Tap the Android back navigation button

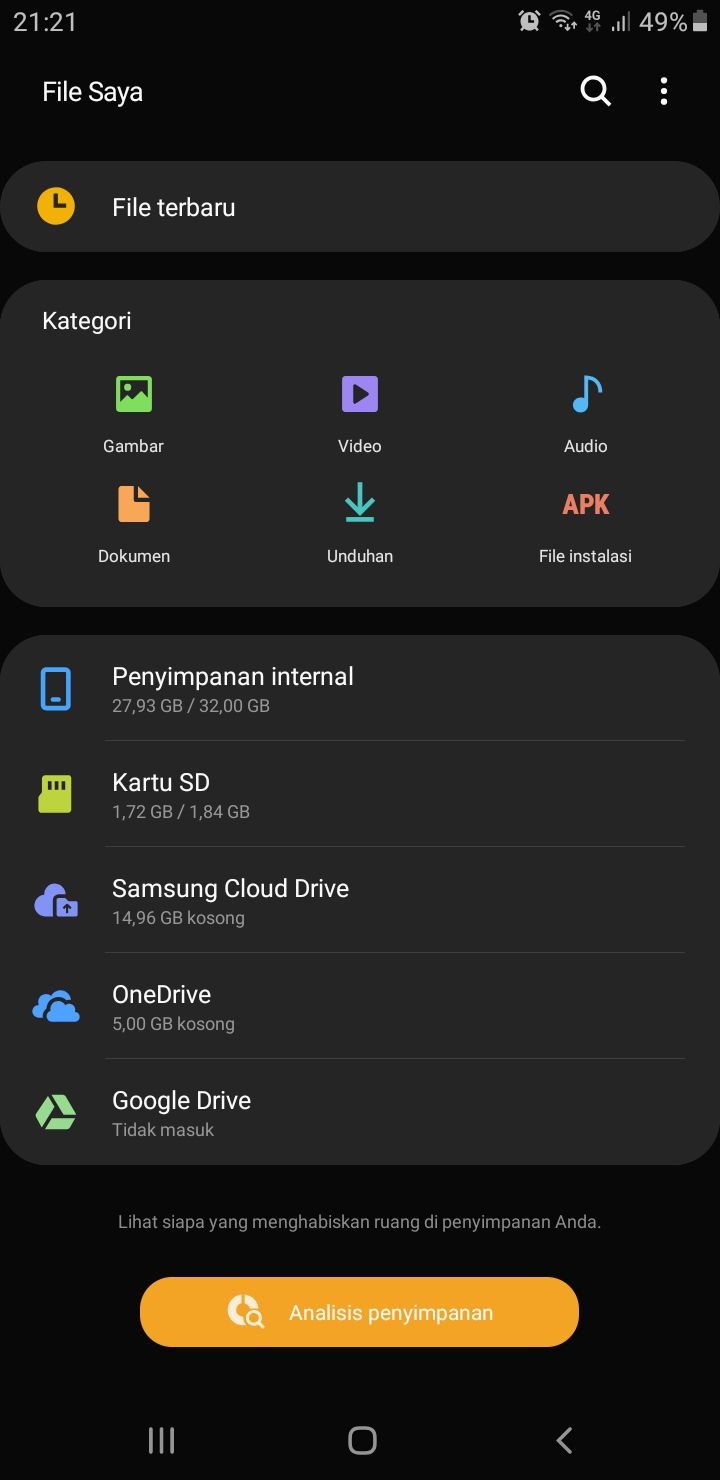[x=563, y=1440]
